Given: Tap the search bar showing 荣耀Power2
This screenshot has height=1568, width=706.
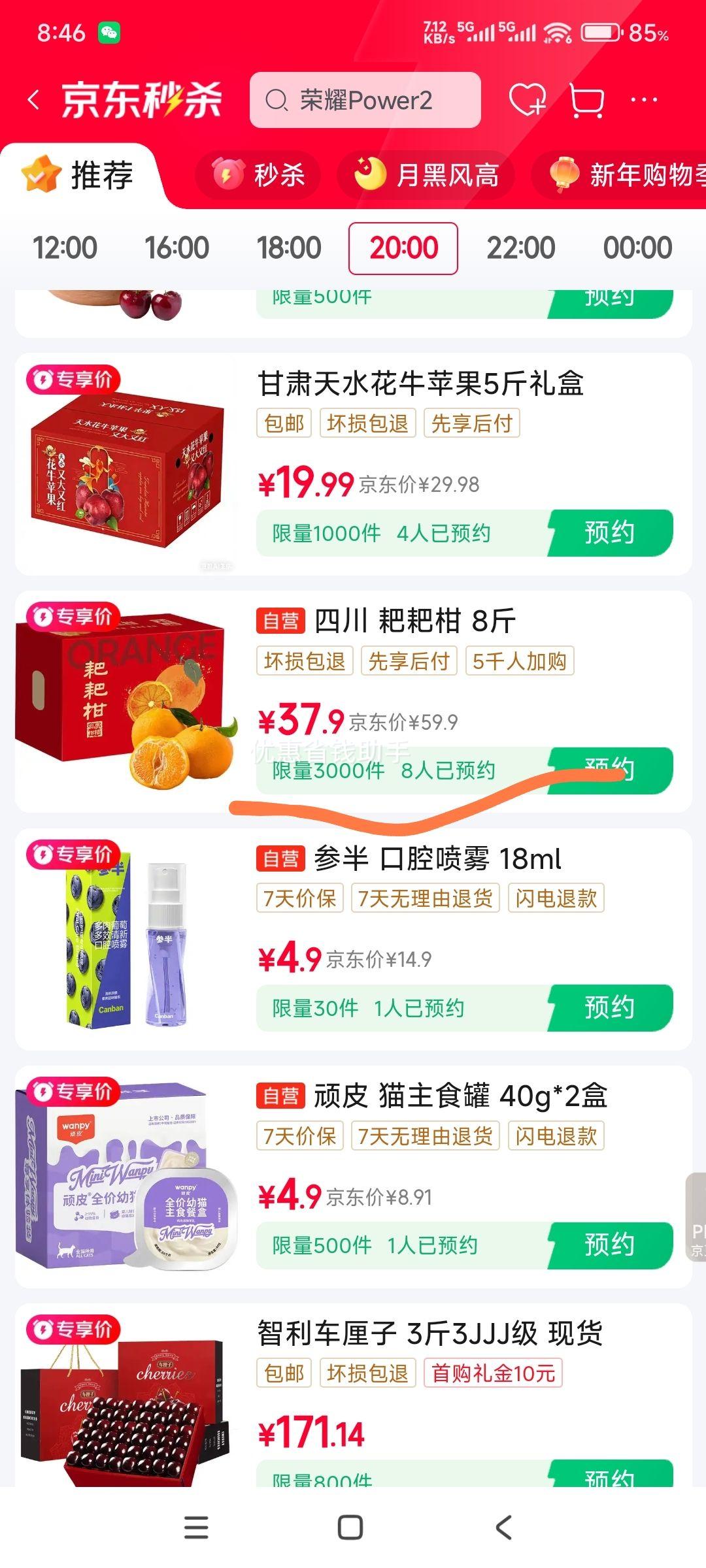Looking at the screenshot, I should [x=366, y=99].
